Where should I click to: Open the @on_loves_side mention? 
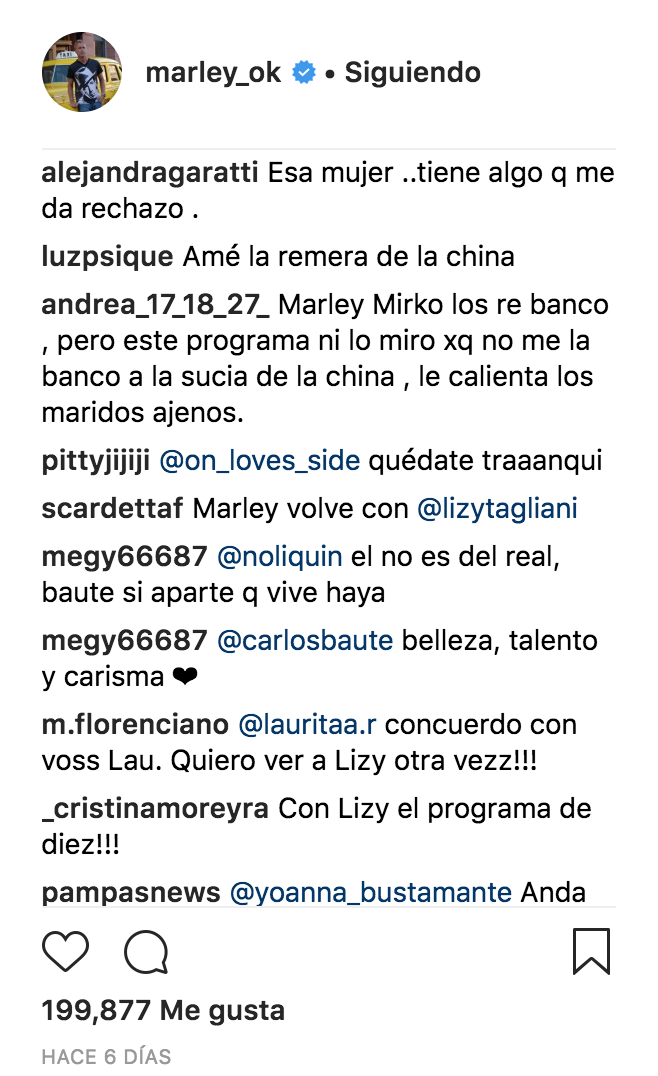[x=259, y=461]
